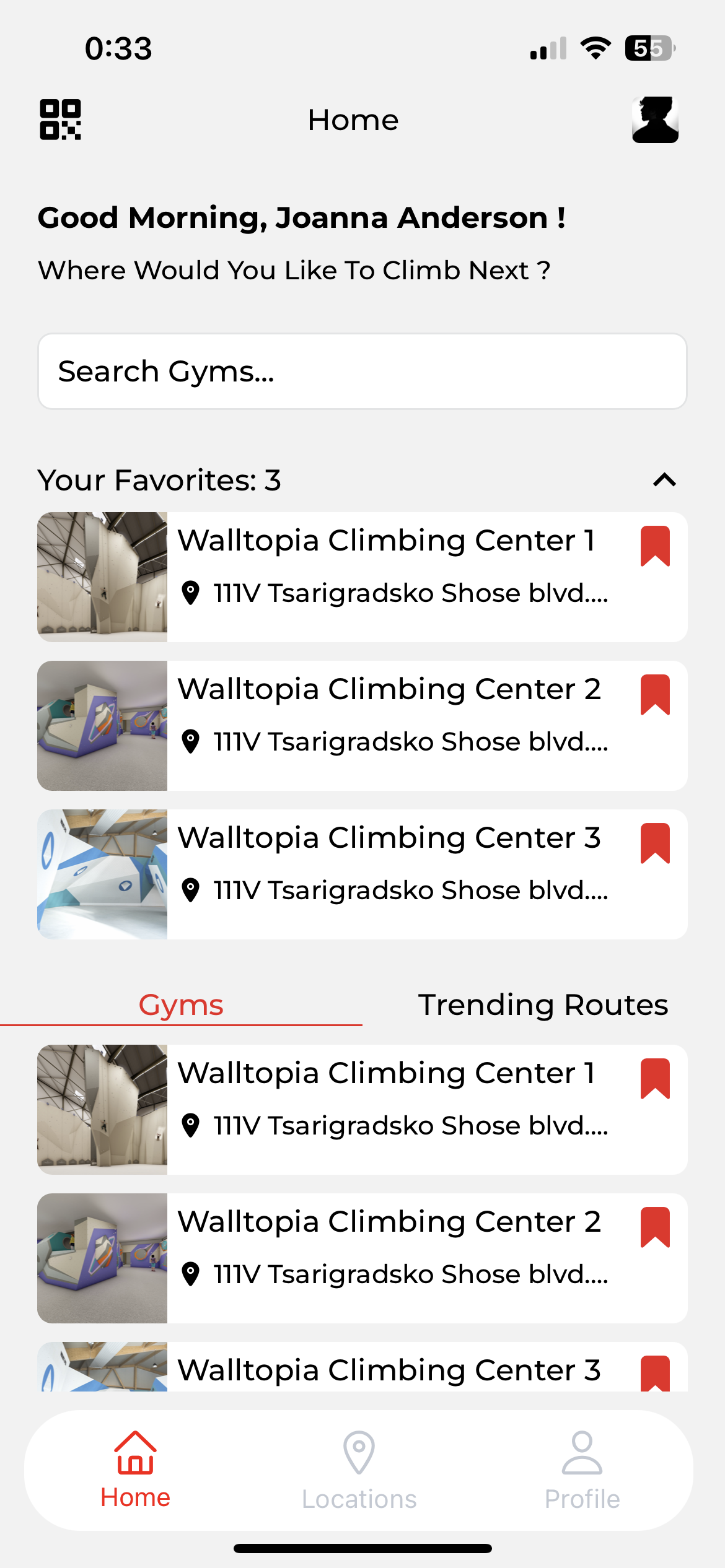Open the Profile tab

click(x=582, y=1470)
